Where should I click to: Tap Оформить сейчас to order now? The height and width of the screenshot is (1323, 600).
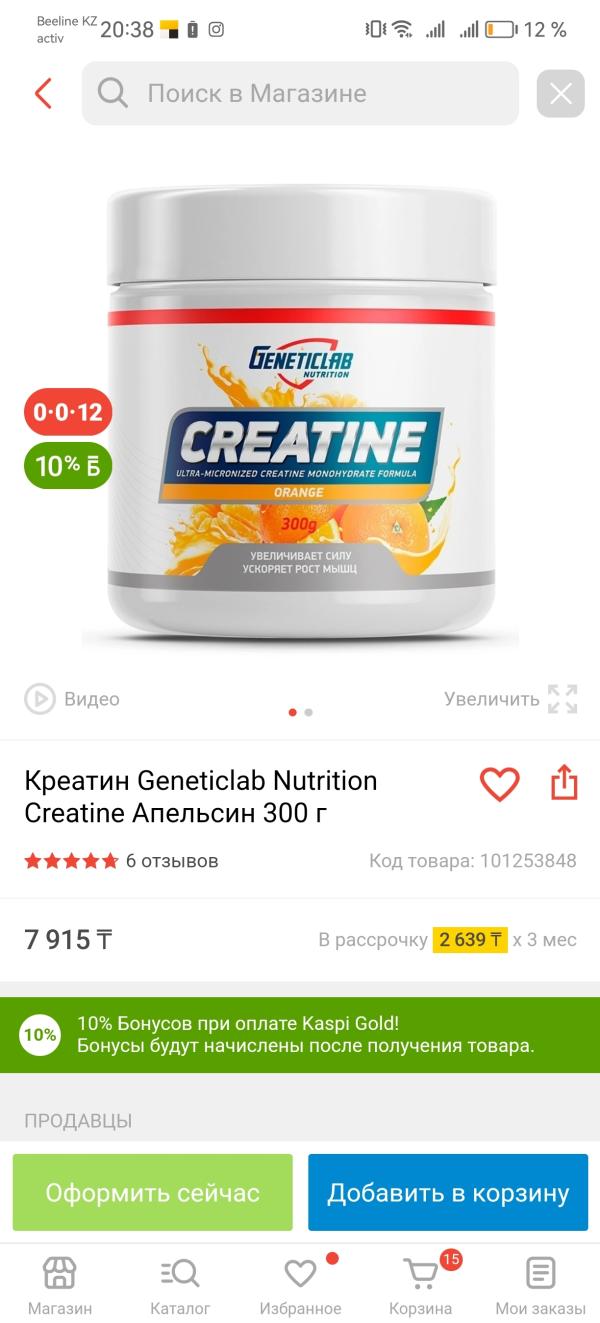pos(152,1193)
